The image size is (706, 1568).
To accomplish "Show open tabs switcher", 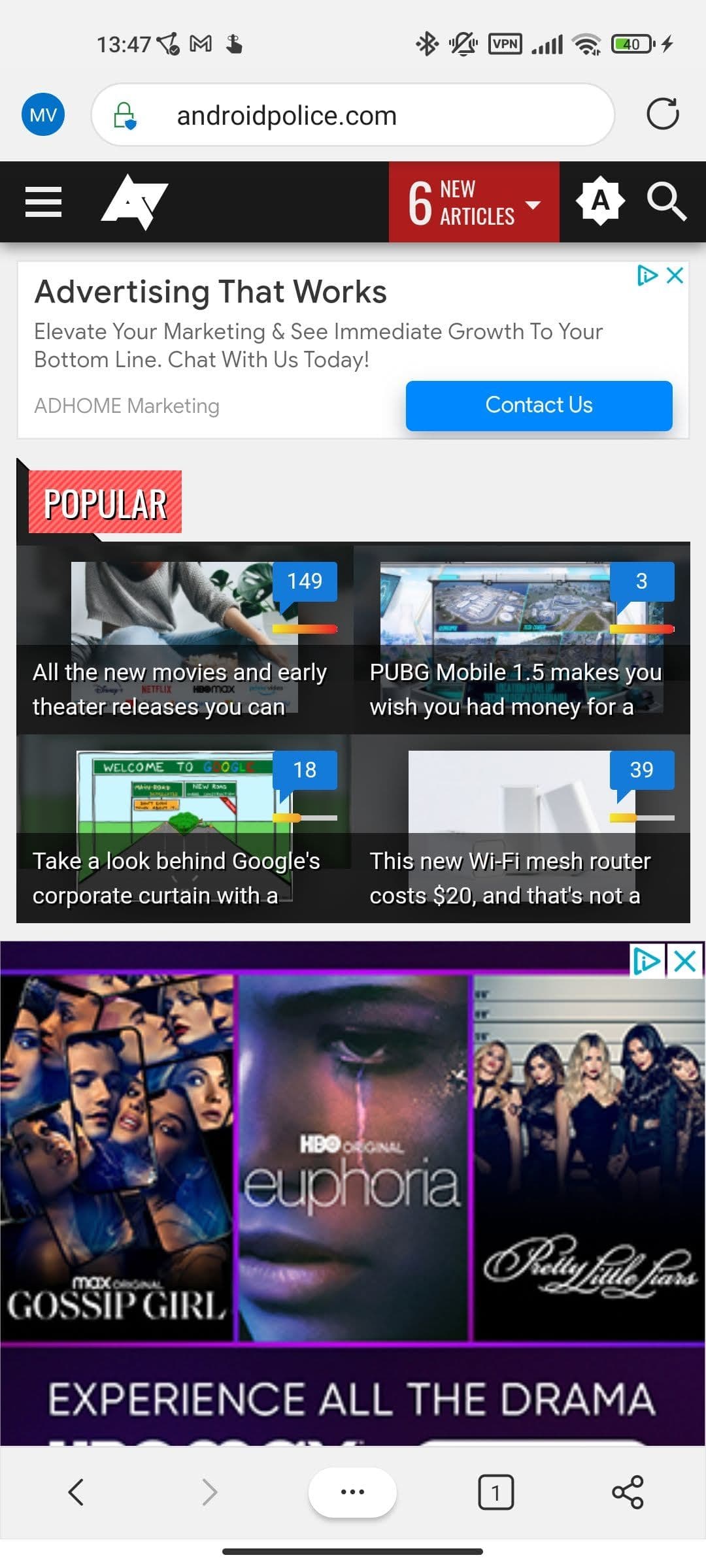I will click(496, 1492).
